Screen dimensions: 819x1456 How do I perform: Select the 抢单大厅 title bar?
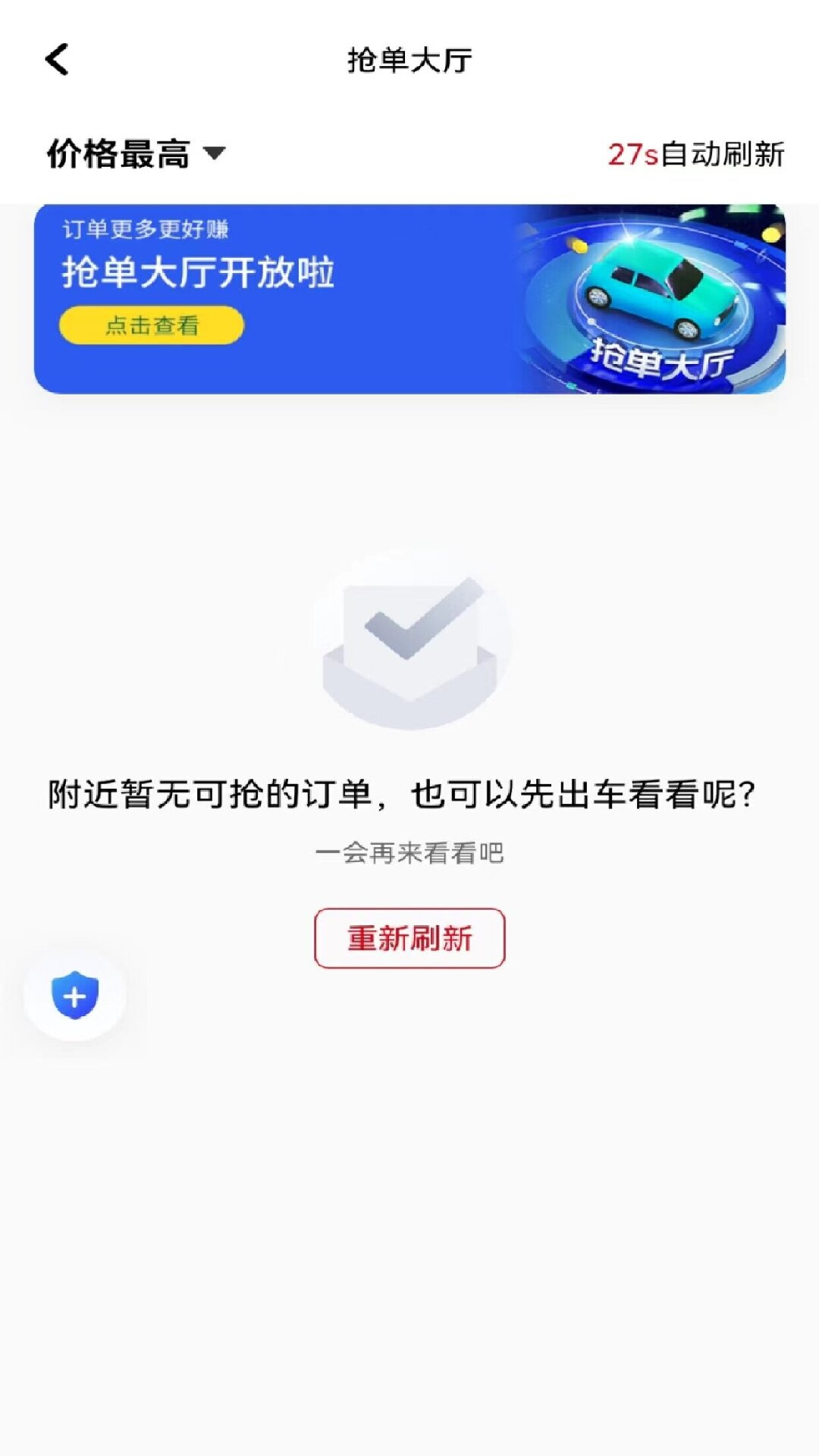click(409, 59)
